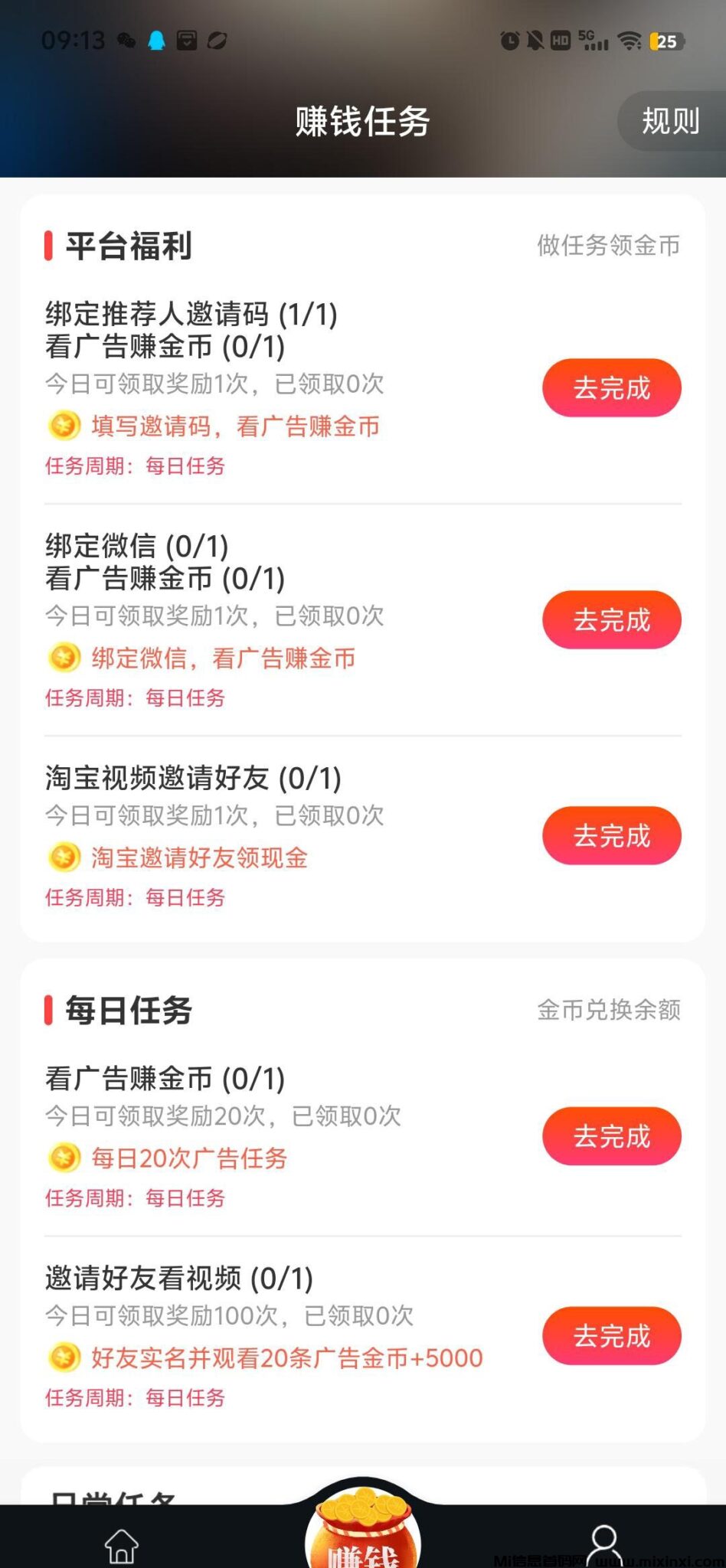This screenshot has height=1568, width=726.
Task: Open the 规则 rules page
Action: click(670, 121)
